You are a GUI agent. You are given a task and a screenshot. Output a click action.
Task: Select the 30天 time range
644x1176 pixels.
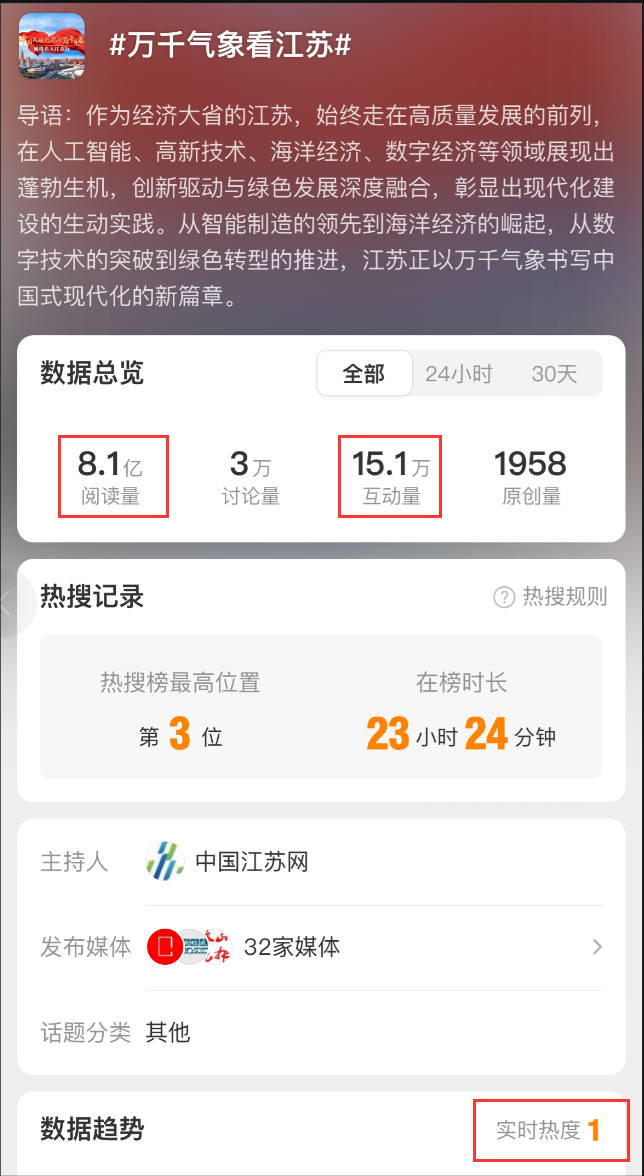coord(555,374)
